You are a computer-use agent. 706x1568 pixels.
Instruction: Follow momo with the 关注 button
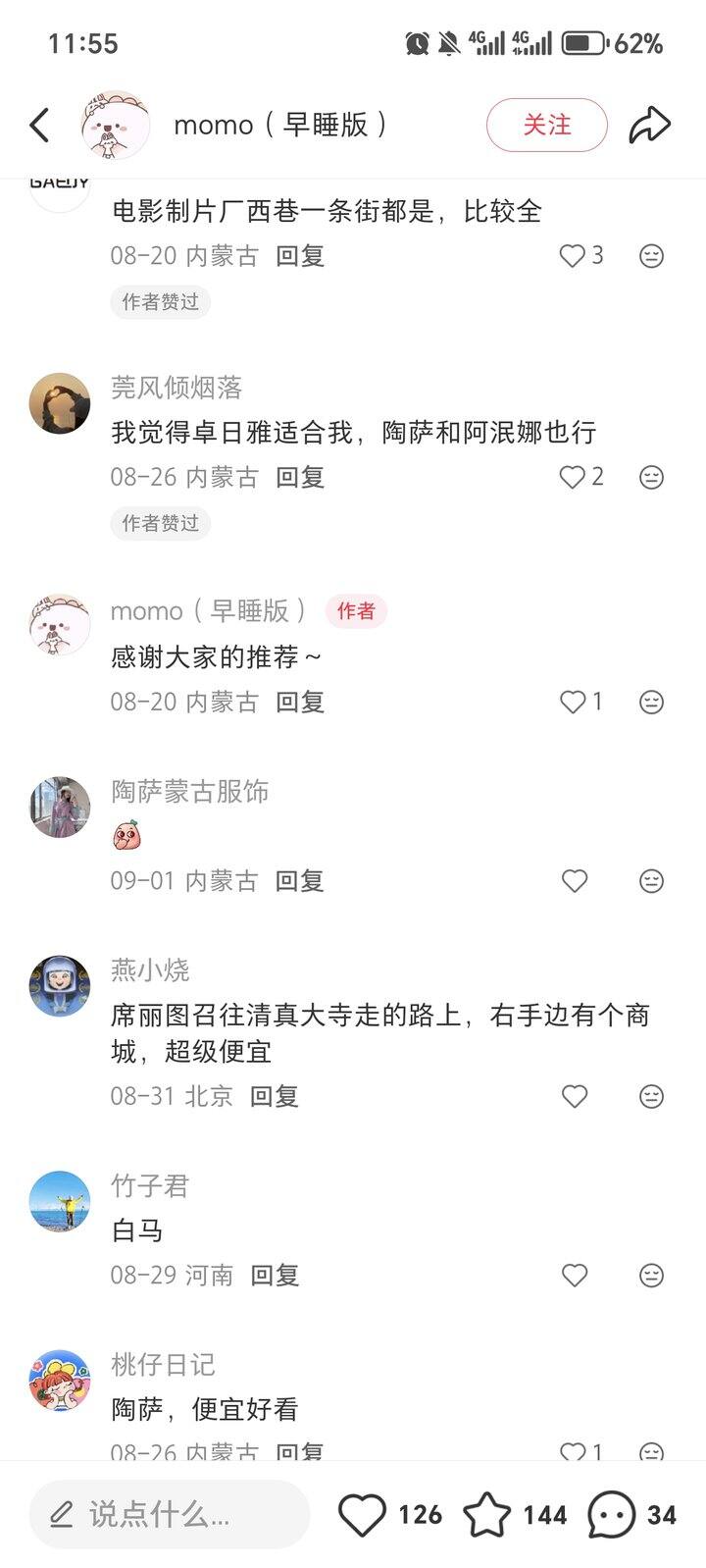546,125
